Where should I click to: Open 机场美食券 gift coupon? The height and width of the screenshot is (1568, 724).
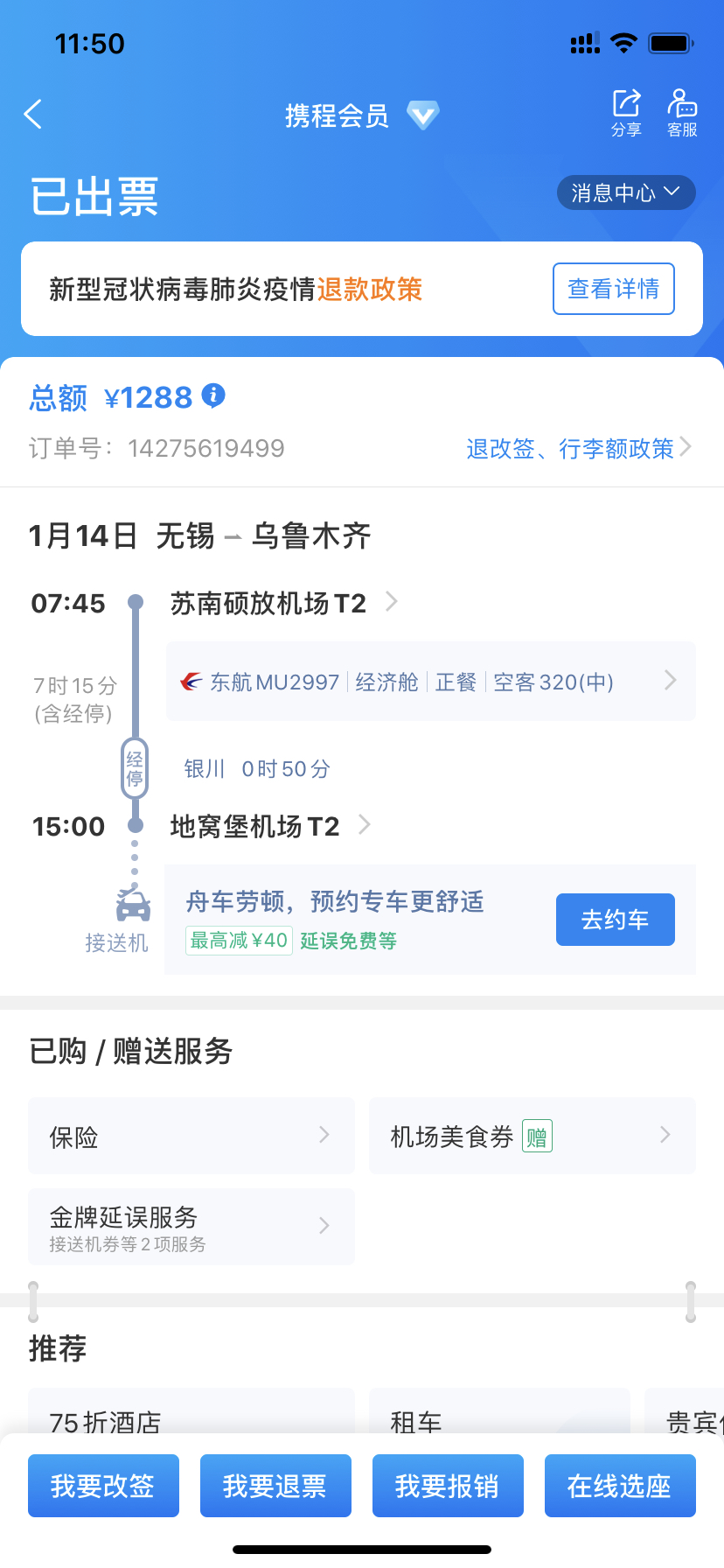[533, 1136]
